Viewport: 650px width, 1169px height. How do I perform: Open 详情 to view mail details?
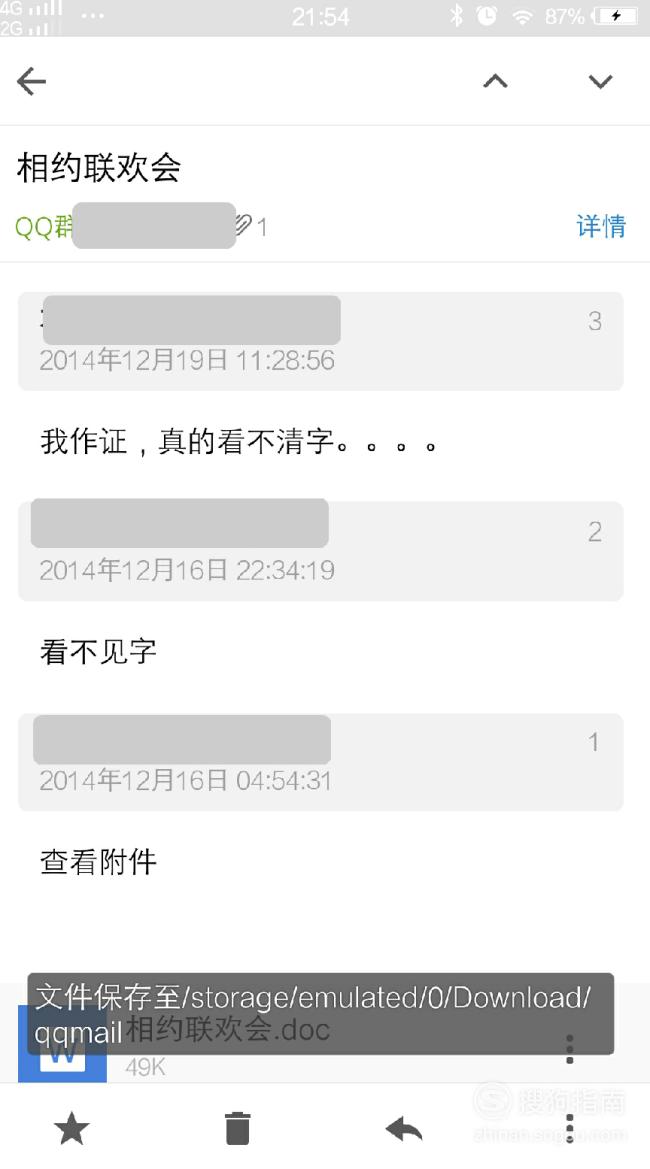(x=601, y=226)
